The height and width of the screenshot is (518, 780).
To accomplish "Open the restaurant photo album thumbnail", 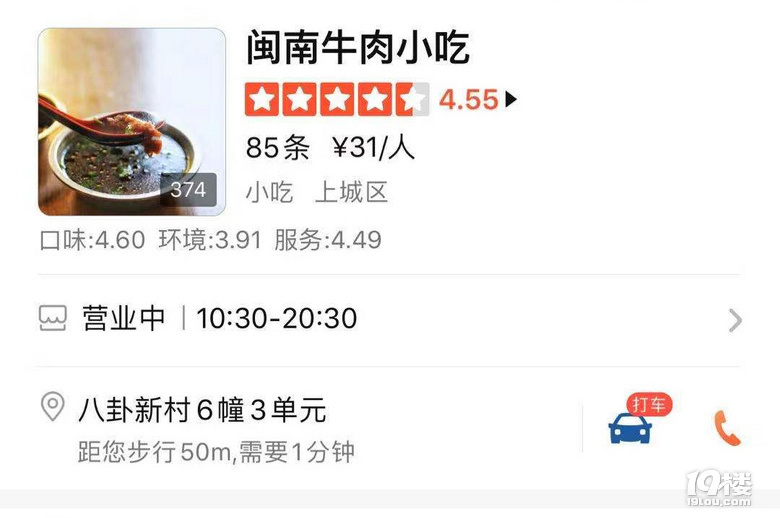I will 131,122.
